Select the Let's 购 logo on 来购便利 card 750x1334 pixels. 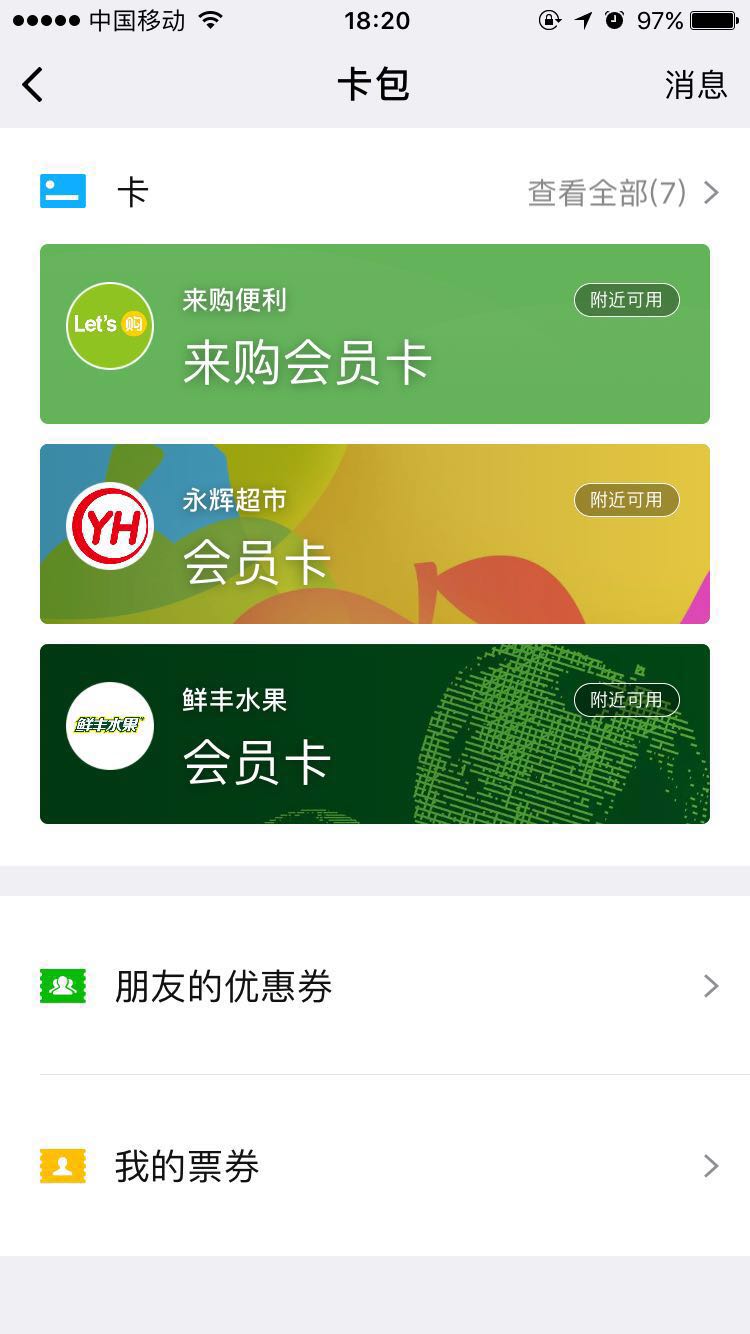coord(109,326)
